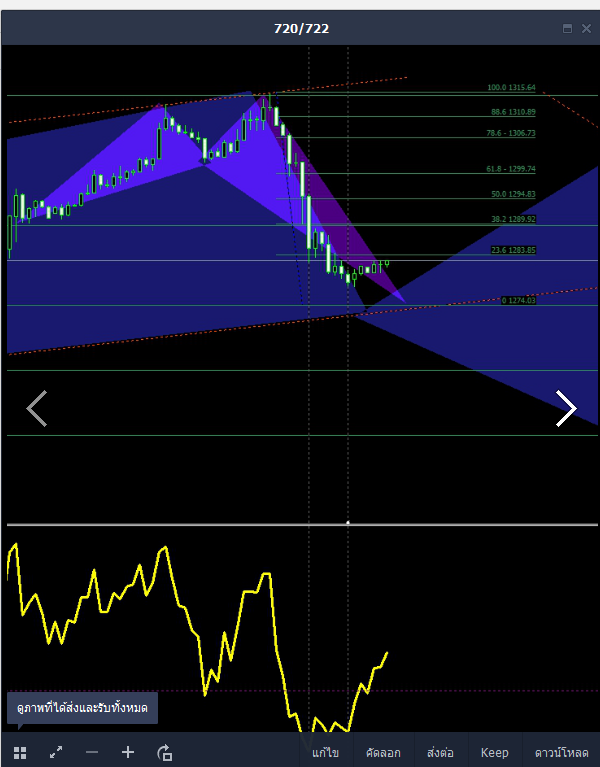Image resolution: width=600 pixels, height=767 pixels.
Task: Expand image to full screen
Action: [x=56, y=752]
